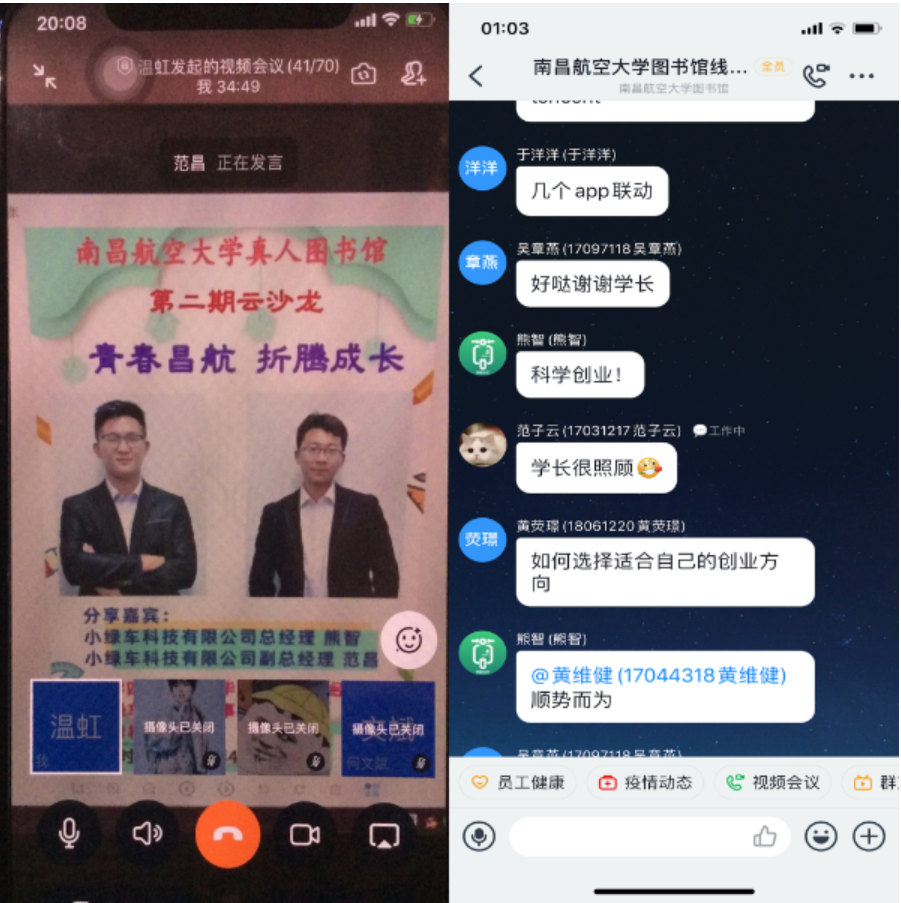Add a participant to the meeting
Screen dimensions: 901x903
click(x=413, y=74)
